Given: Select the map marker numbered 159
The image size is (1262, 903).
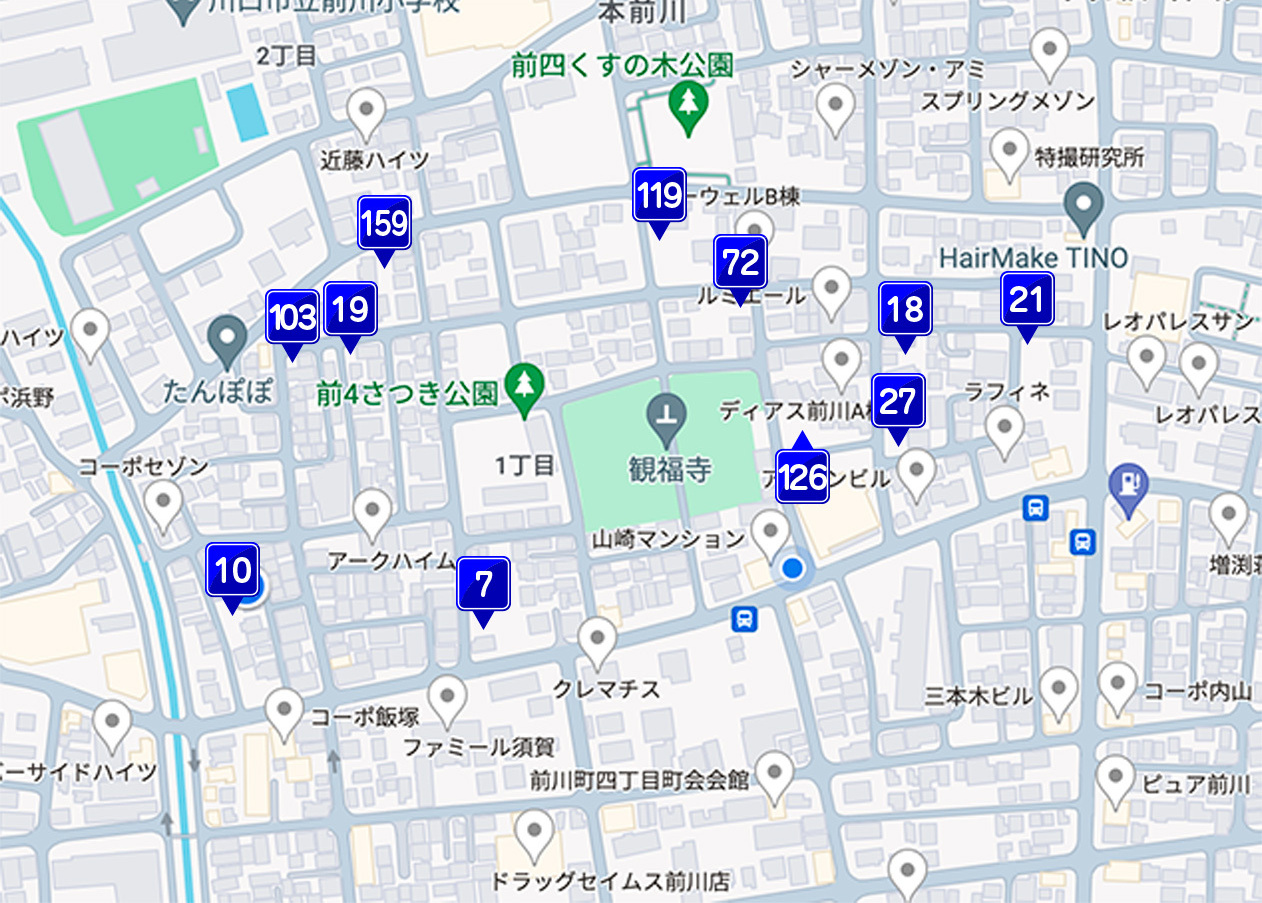Looking at the screenshot, I should point(384,223).
